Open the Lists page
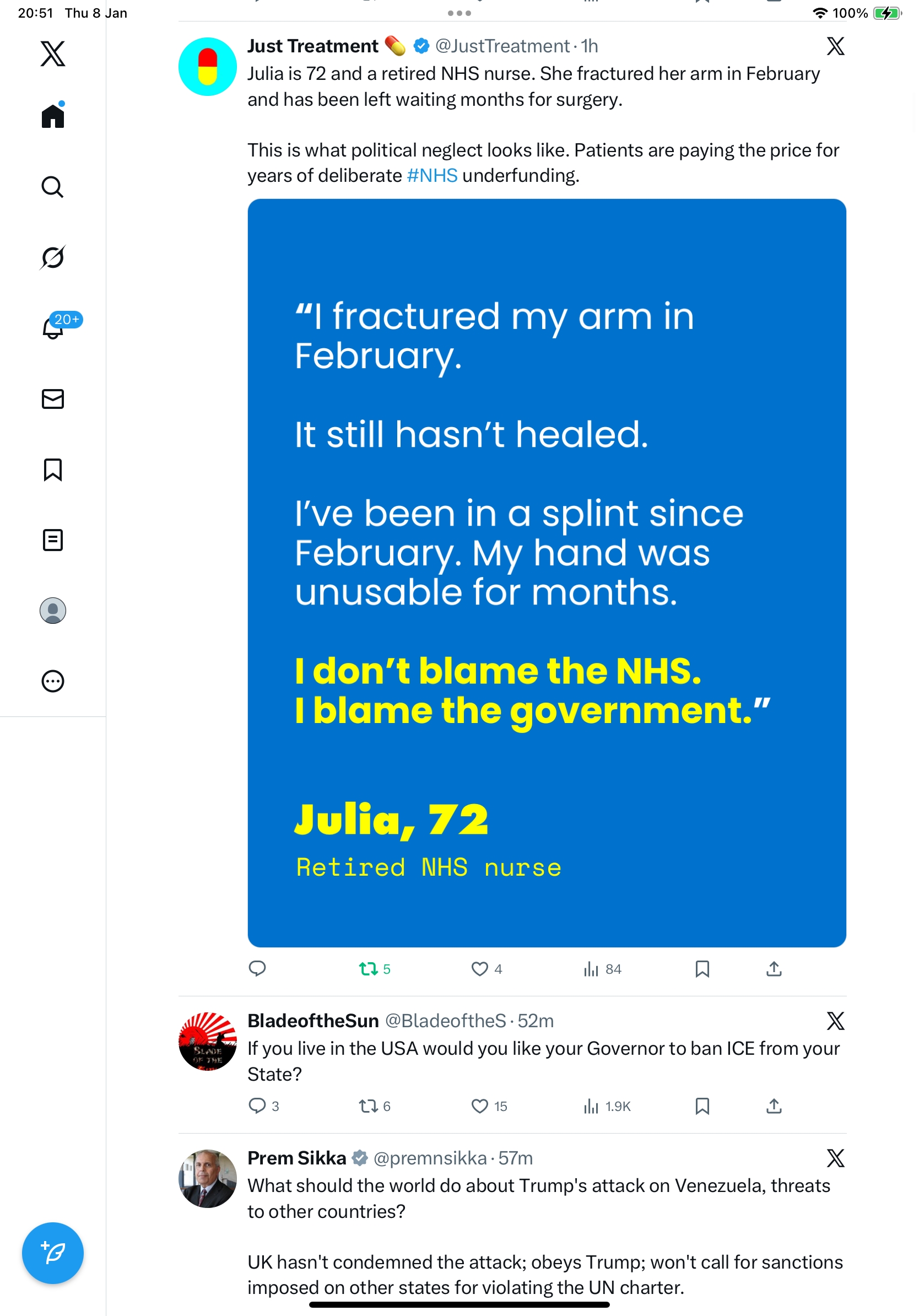This screenshot has width=919, height=1316. [x=53, y=540]
